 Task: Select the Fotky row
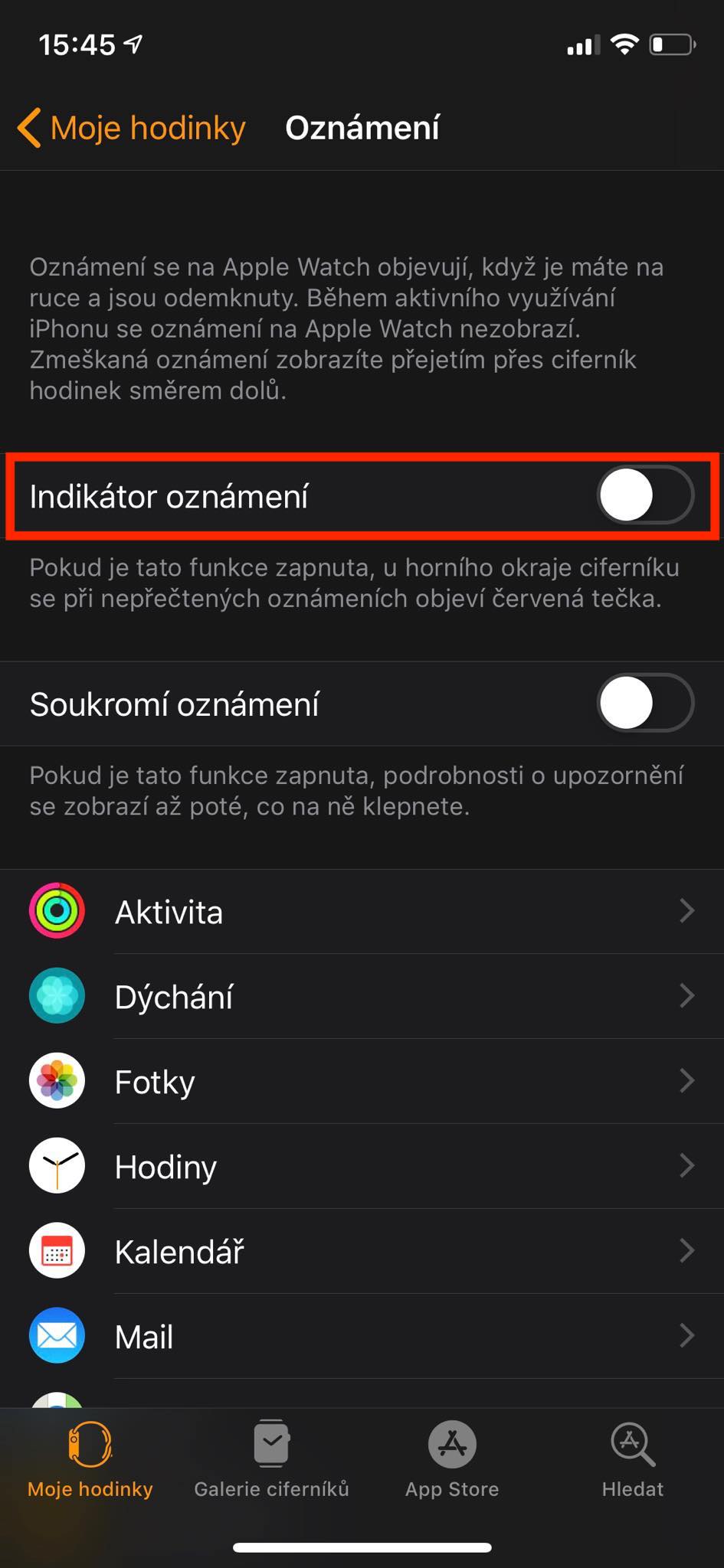362,1082
